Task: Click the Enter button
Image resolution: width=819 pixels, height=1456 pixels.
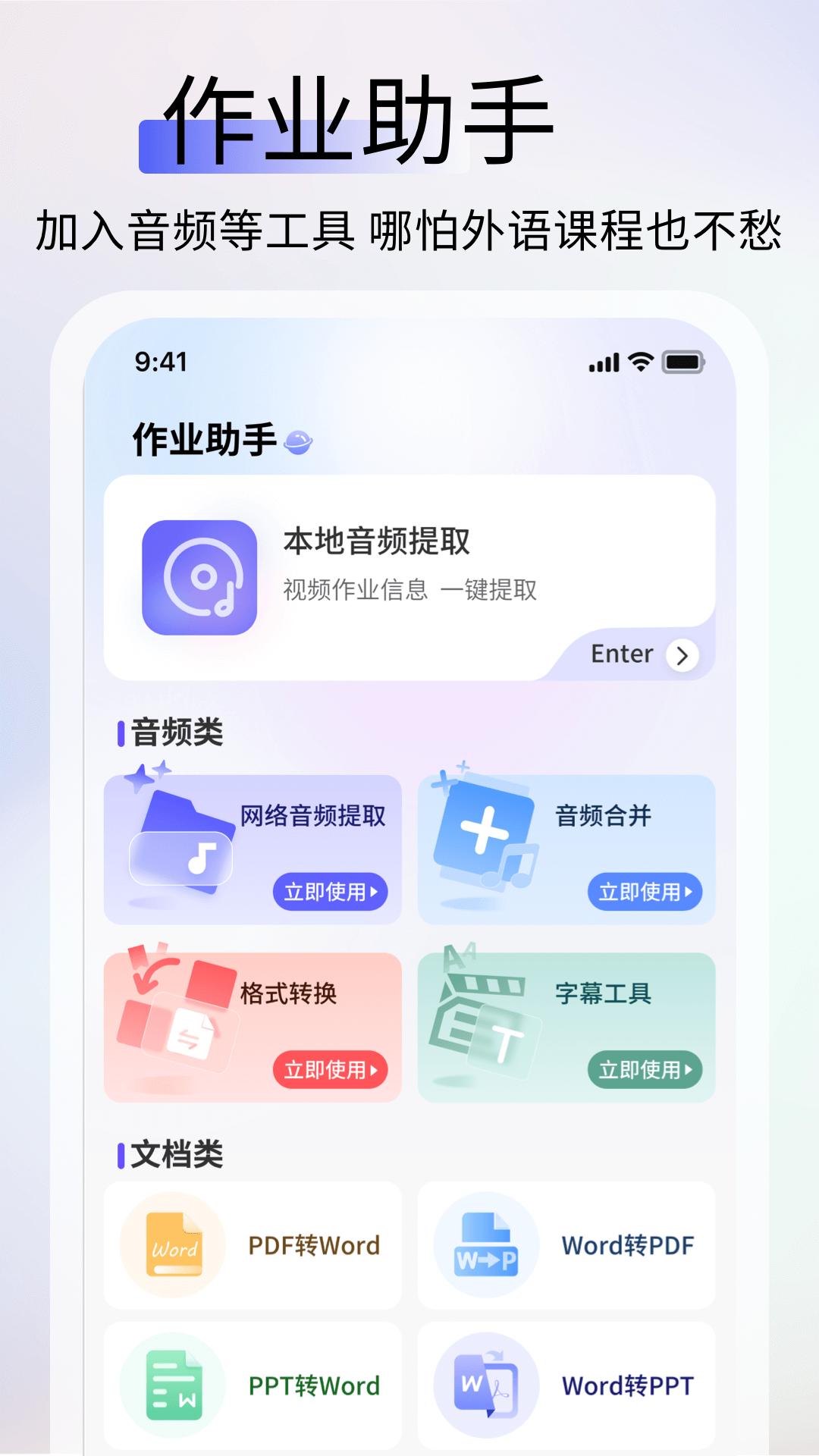Action: (x=622, y=654)
